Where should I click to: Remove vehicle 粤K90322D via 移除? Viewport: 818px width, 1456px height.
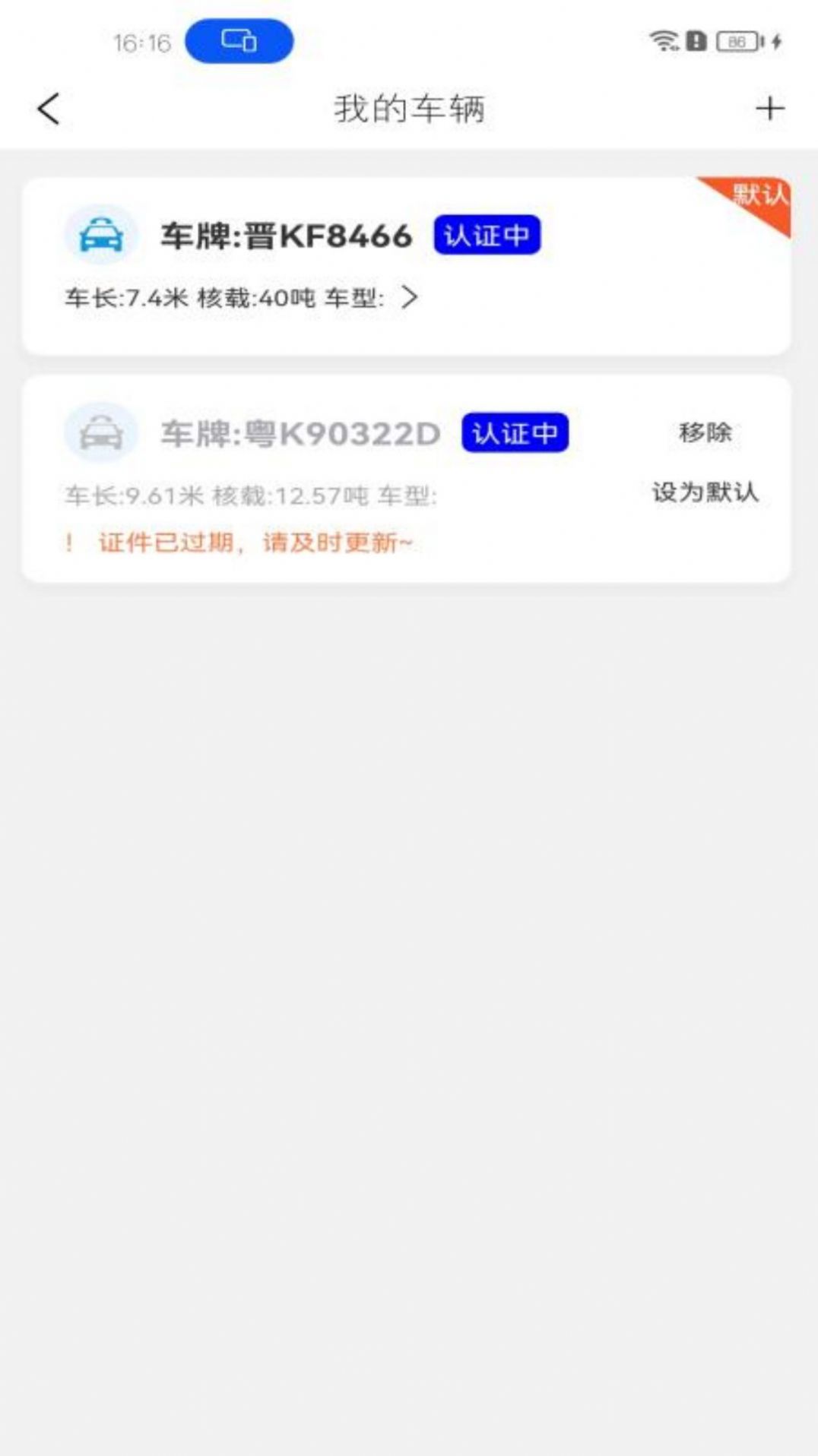[705, 432]
